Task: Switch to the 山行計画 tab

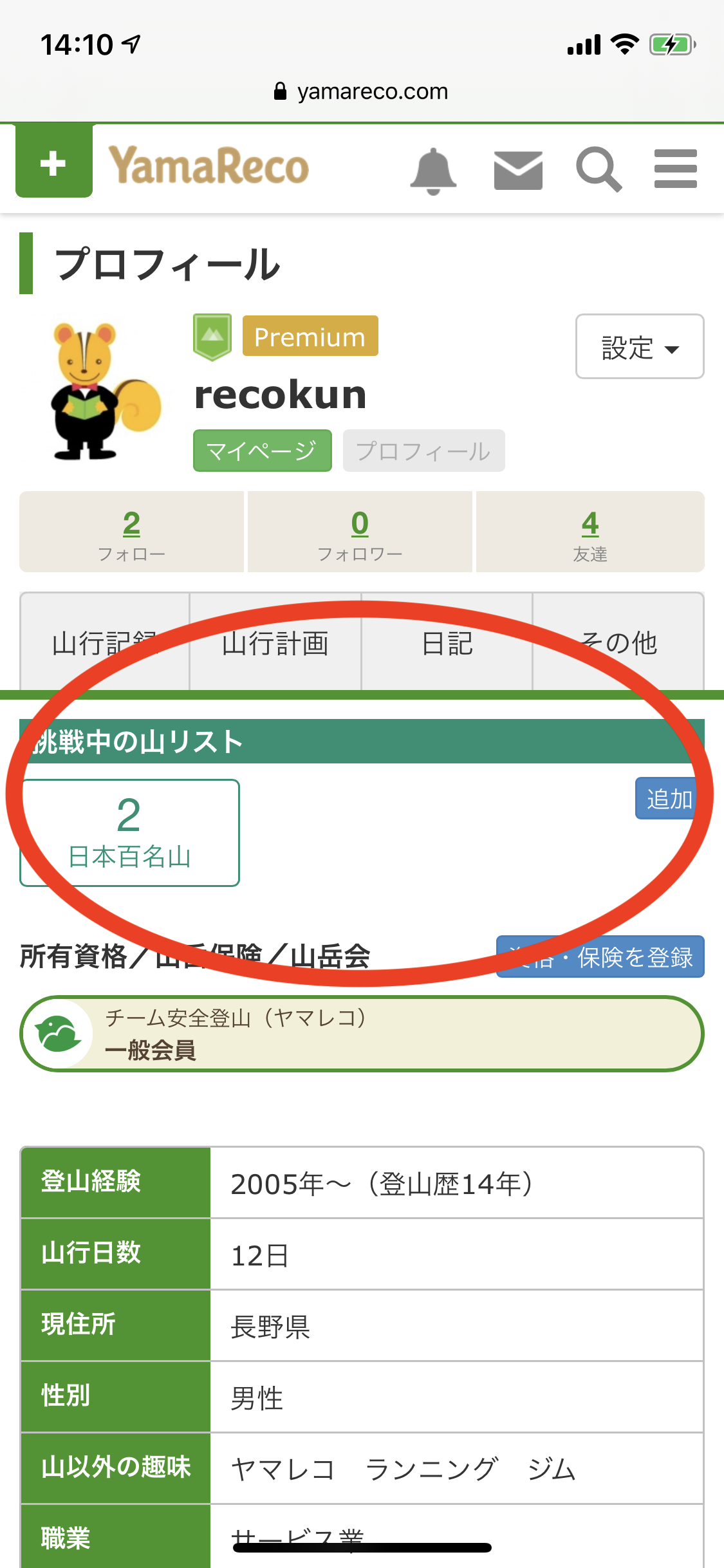Action: click(275, 642)
